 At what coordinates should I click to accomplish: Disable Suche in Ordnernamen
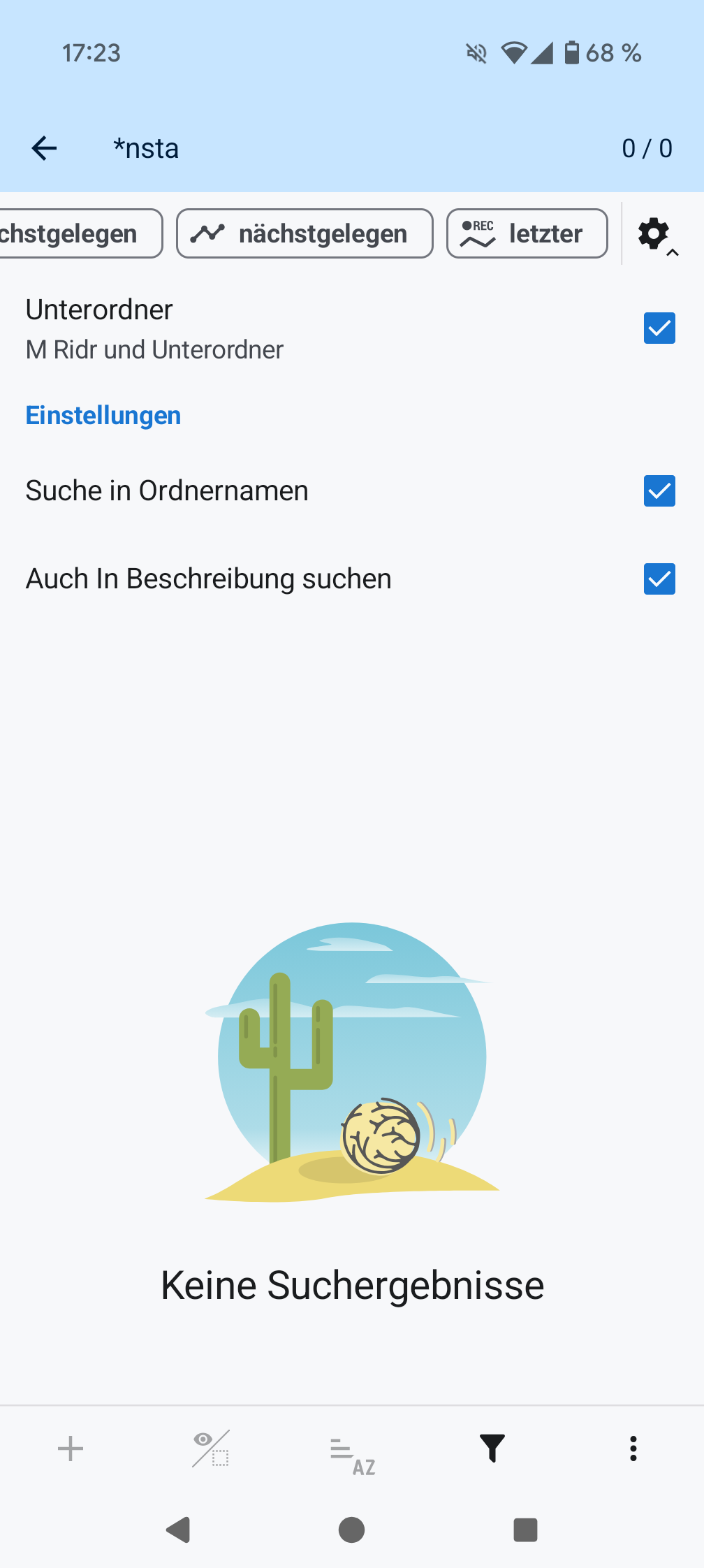[x=659, y=491]
